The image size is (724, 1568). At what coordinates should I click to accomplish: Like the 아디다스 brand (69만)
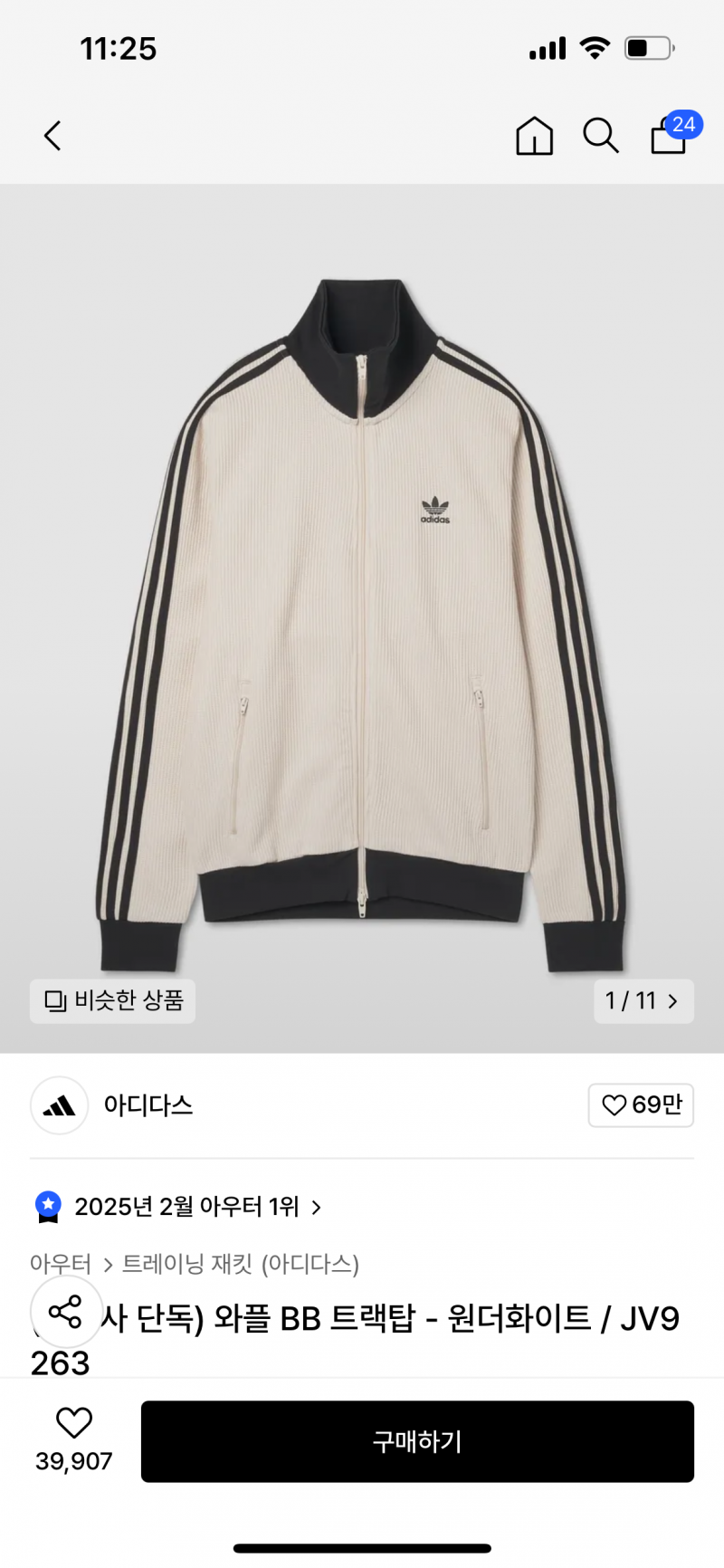tap(641, 1105)
